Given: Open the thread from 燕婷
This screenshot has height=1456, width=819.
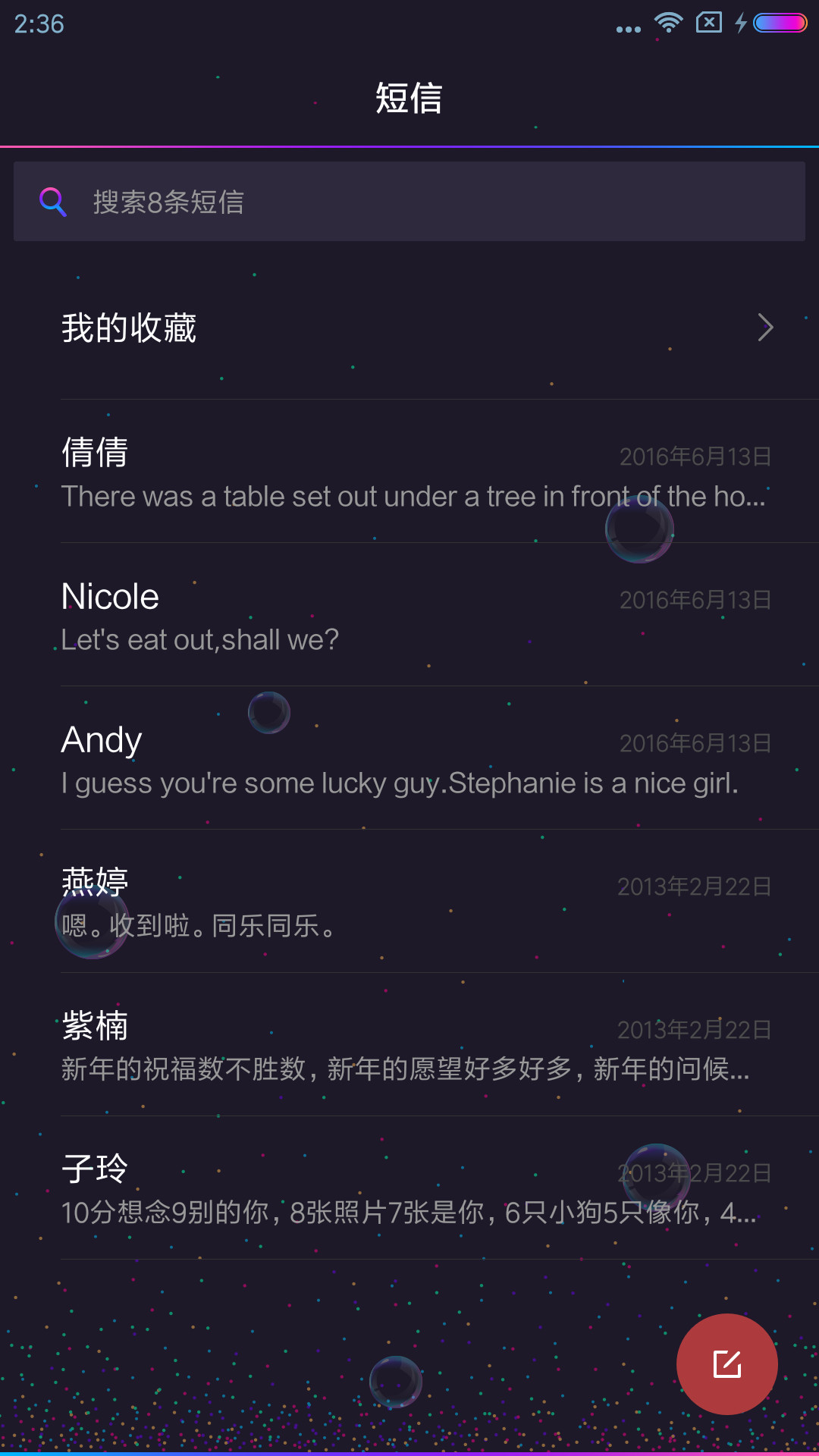Looking at the screenshot, I should [409, 902].
